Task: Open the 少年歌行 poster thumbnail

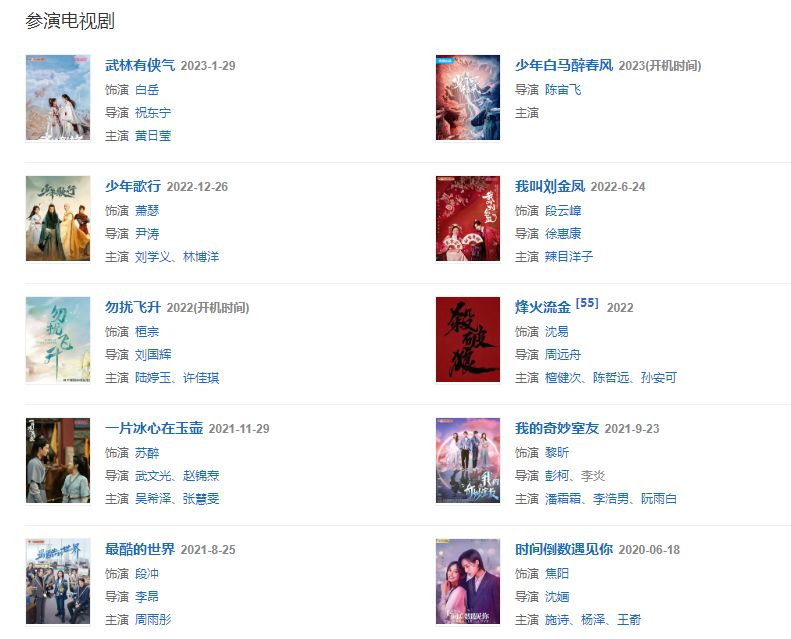Action: pyautogui.click(x=58, y=218)
